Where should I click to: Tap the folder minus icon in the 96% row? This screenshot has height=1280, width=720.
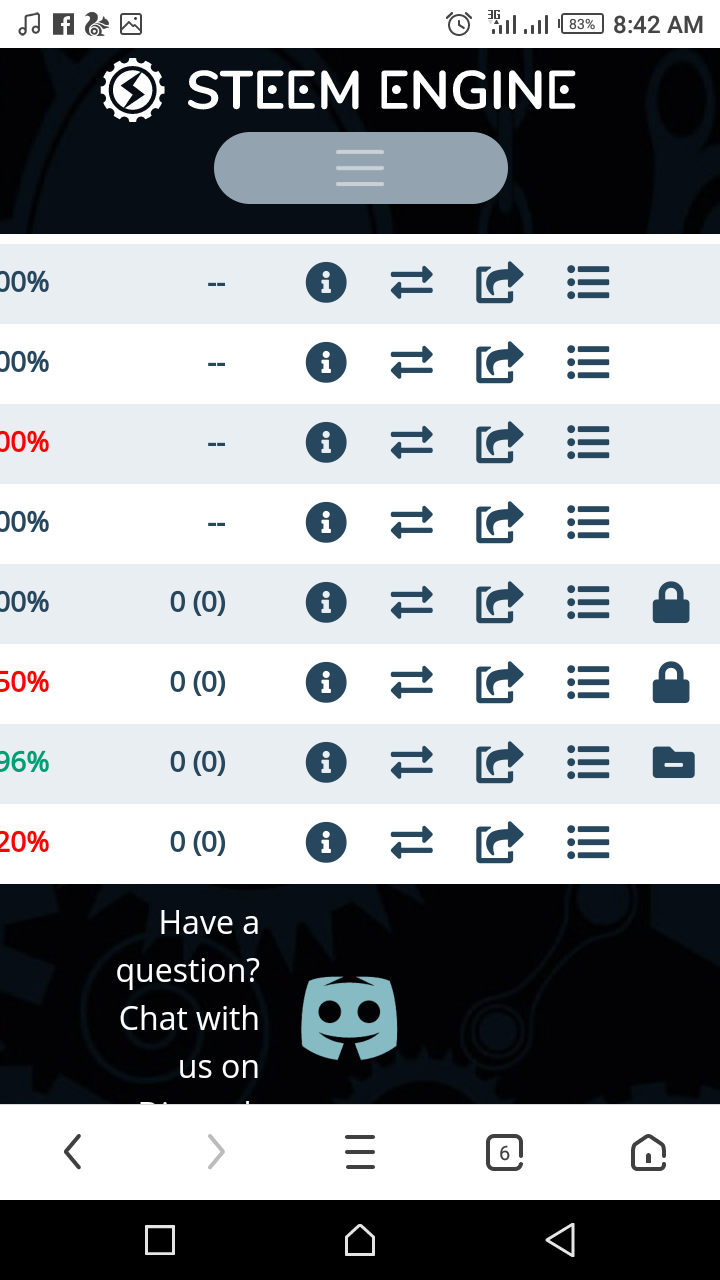(673, 763)
